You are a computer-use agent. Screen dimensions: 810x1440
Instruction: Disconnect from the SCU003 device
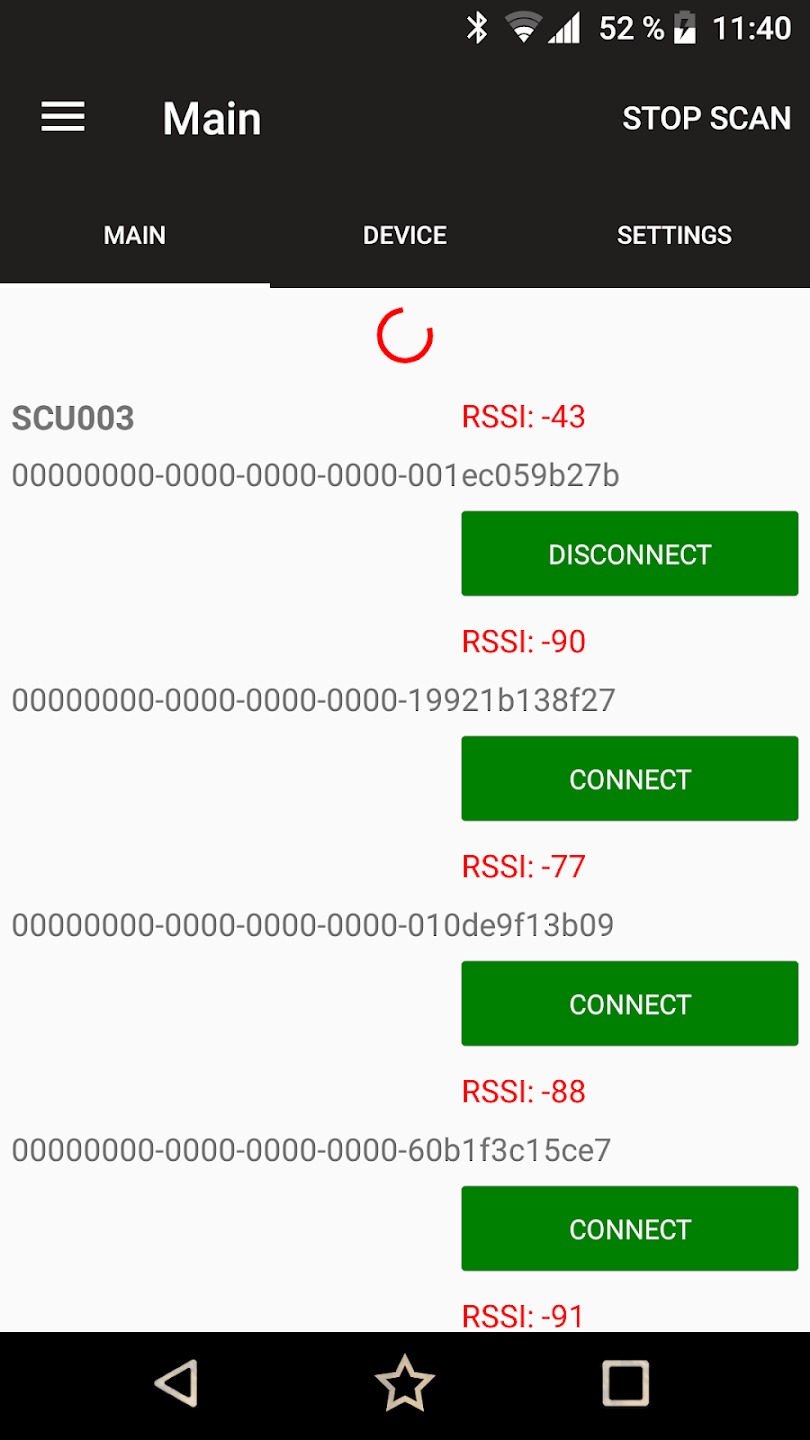[629, 554]
